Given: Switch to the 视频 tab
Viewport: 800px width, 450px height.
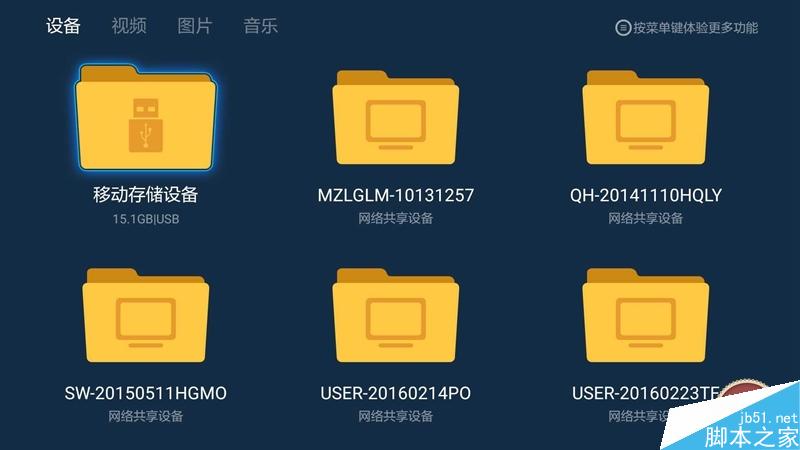Looking at the screenshot, I should click(129, 26).
